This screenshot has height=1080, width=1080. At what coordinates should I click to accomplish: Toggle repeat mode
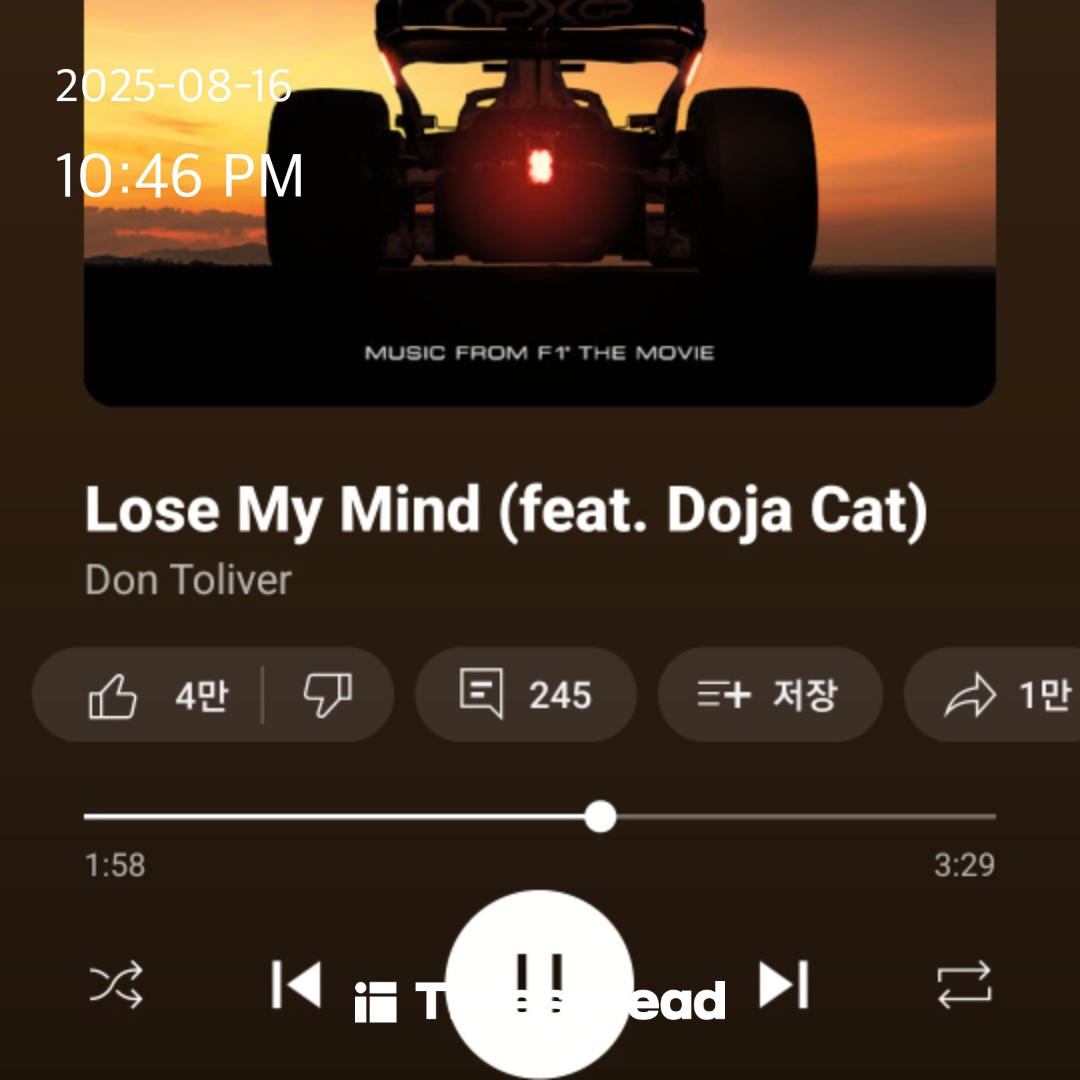[964, 986]
